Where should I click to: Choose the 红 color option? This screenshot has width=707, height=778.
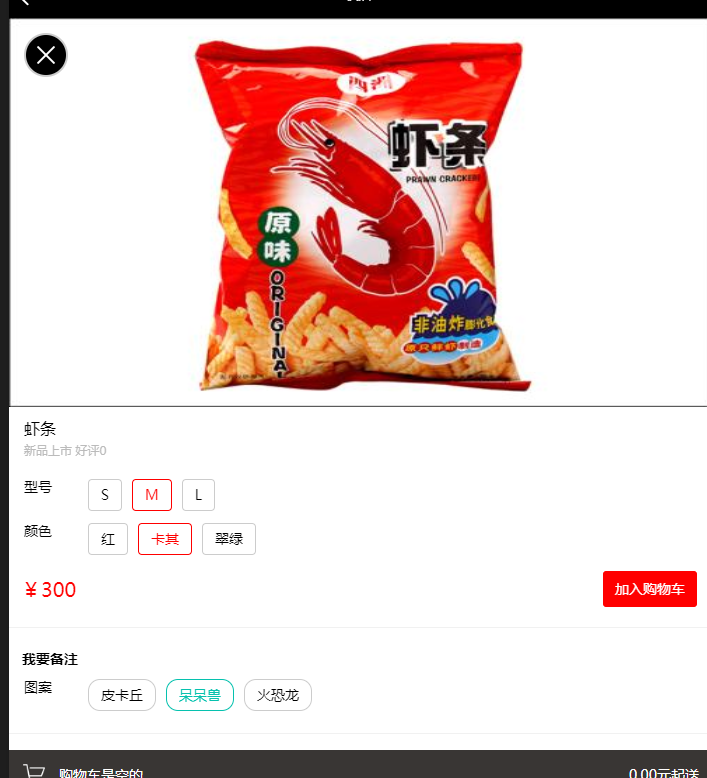pyautogui.click(x=108, y=539)
